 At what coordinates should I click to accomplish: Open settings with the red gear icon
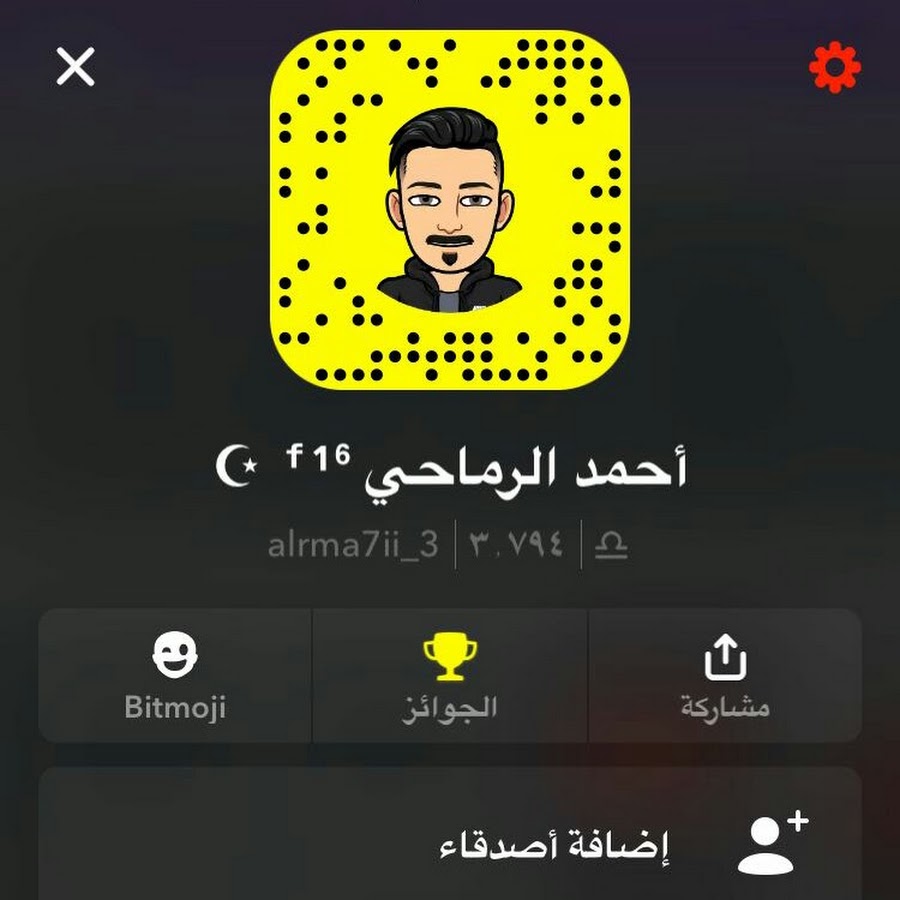click(834, 67)
